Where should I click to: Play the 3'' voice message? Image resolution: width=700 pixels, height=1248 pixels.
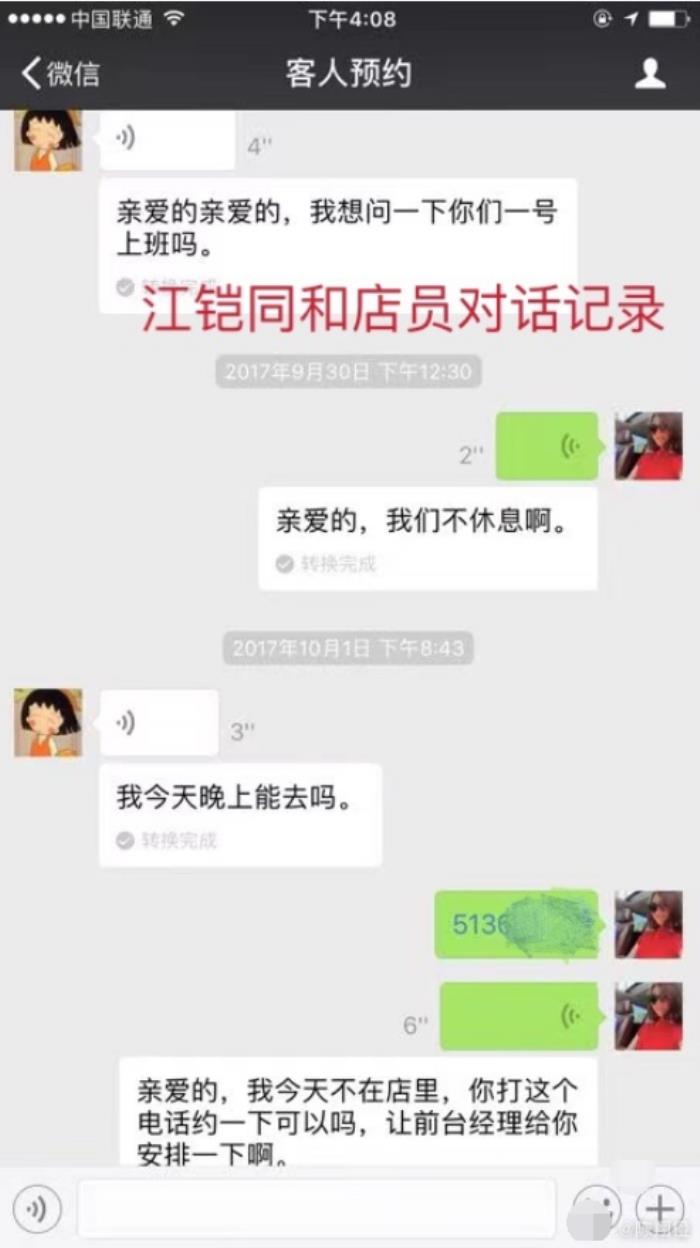pyautogui.click(x=159, y=722)
